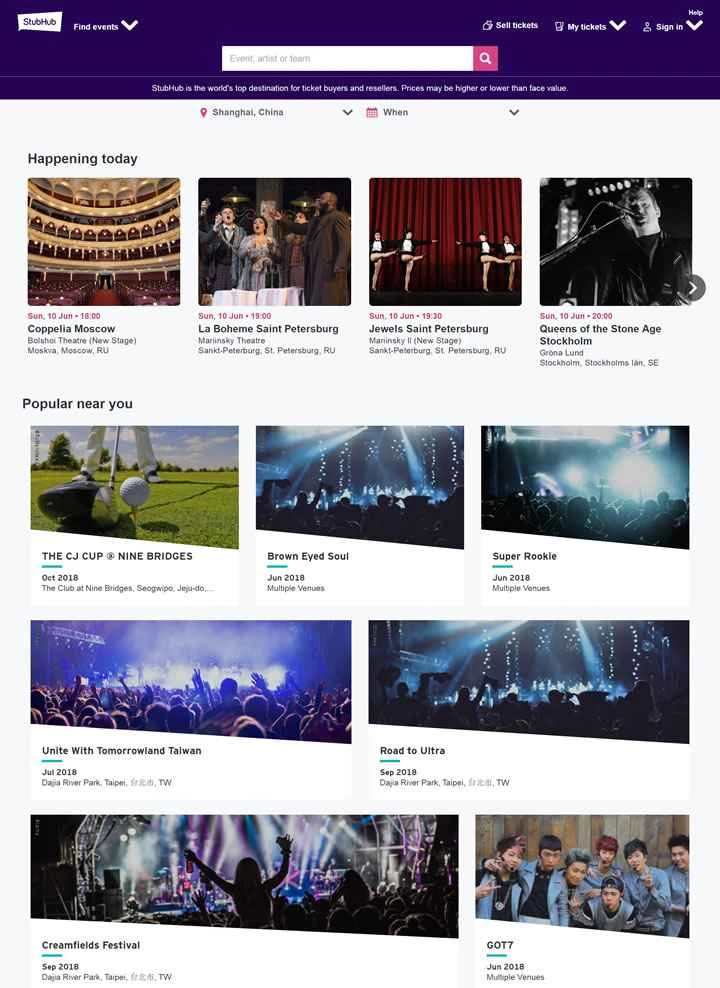
Task: Click the Sign in person icon
Action: coord(647,27)
